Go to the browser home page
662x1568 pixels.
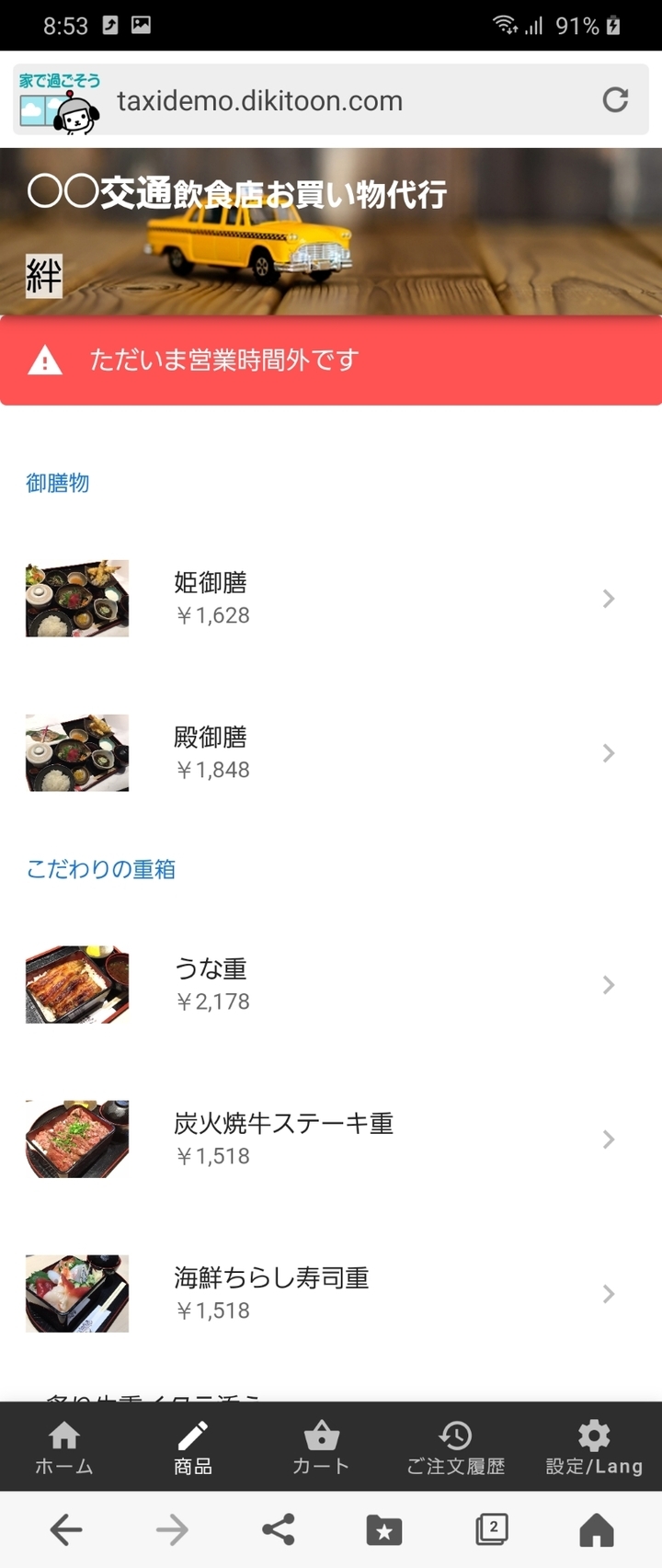click(x=596, y=1530)
